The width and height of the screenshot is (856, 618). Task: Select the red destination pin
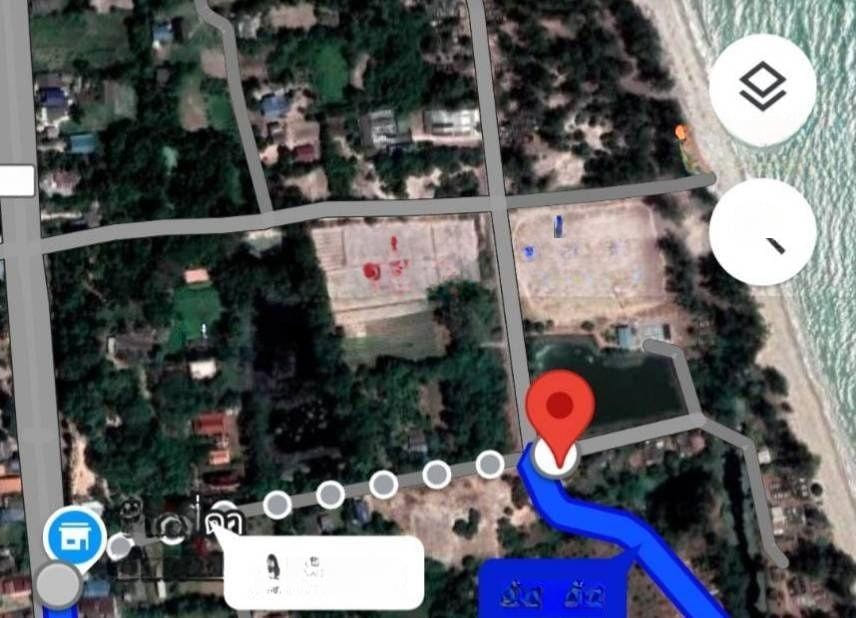[560, 407]
